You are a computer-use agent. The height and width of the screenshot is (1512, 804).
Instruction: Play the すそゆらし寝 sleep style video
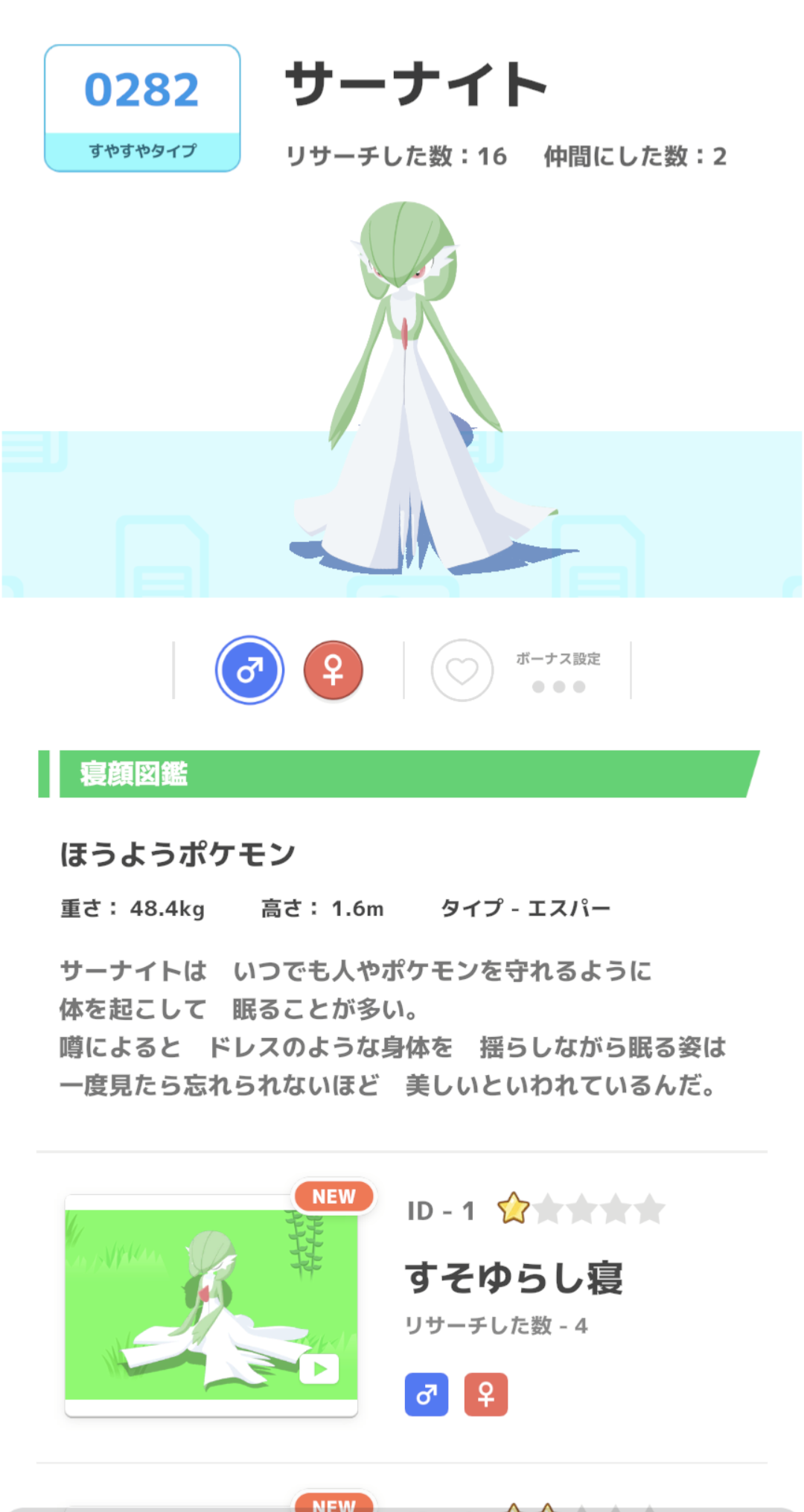(x=319, y=1368)
